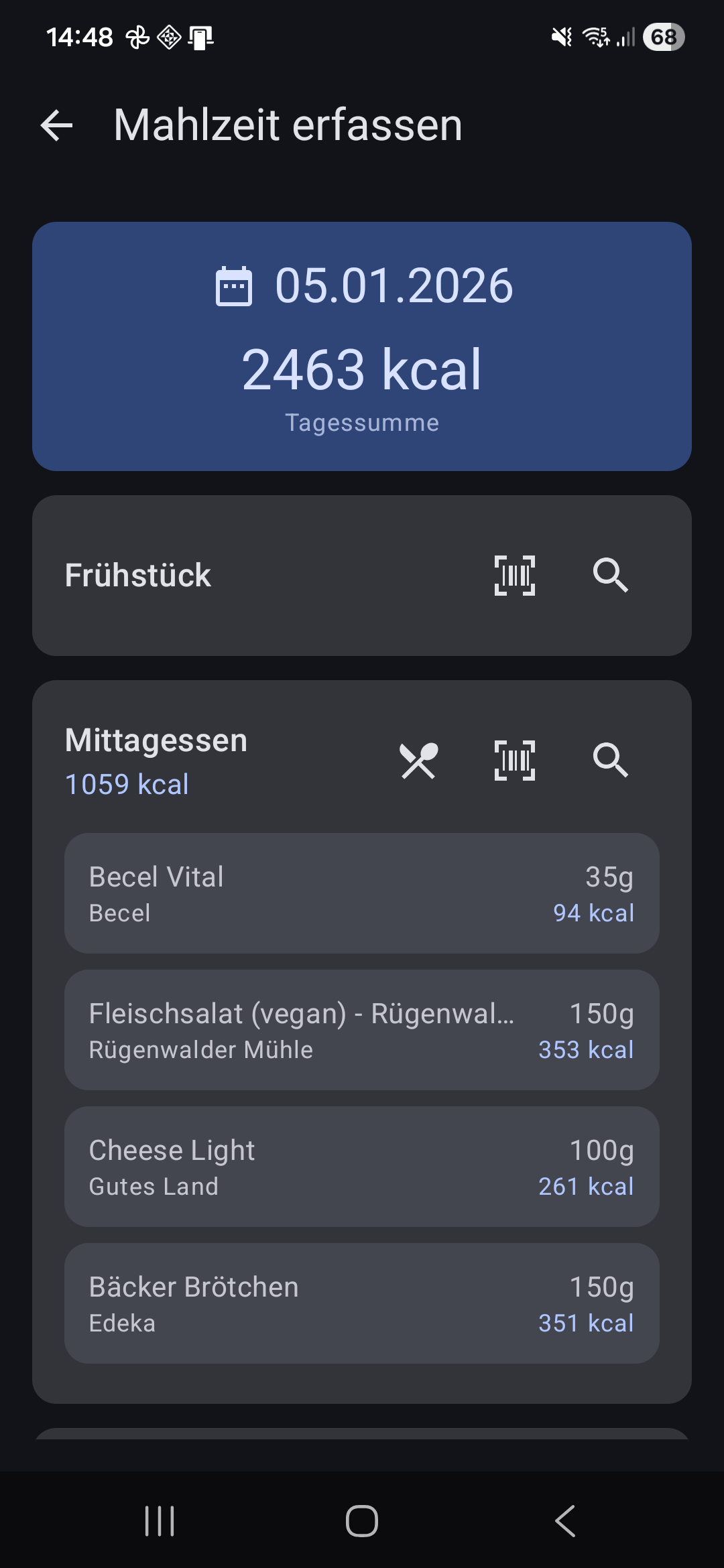Open the Becel Vital entry
Screen dimensions: 724x1568
click(x=362, y=893)
